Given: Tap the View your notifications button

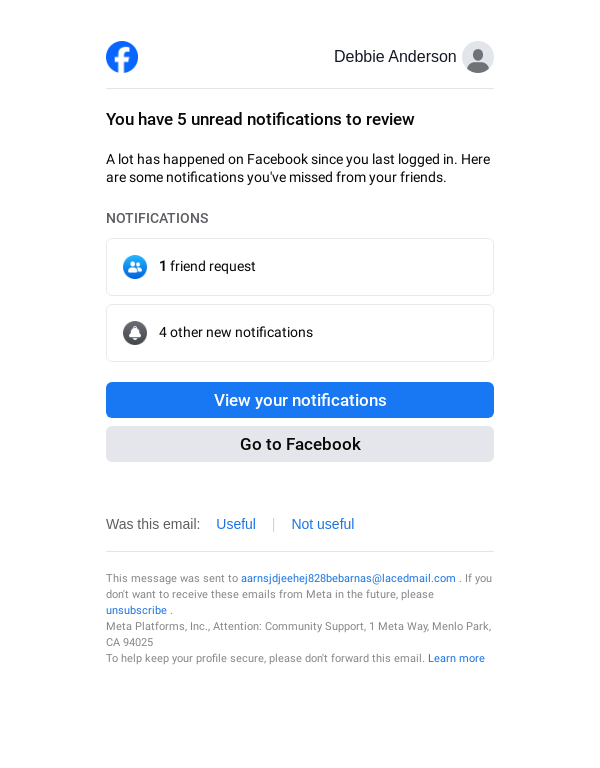Looking at the screenshot, I should pos(300,400).
